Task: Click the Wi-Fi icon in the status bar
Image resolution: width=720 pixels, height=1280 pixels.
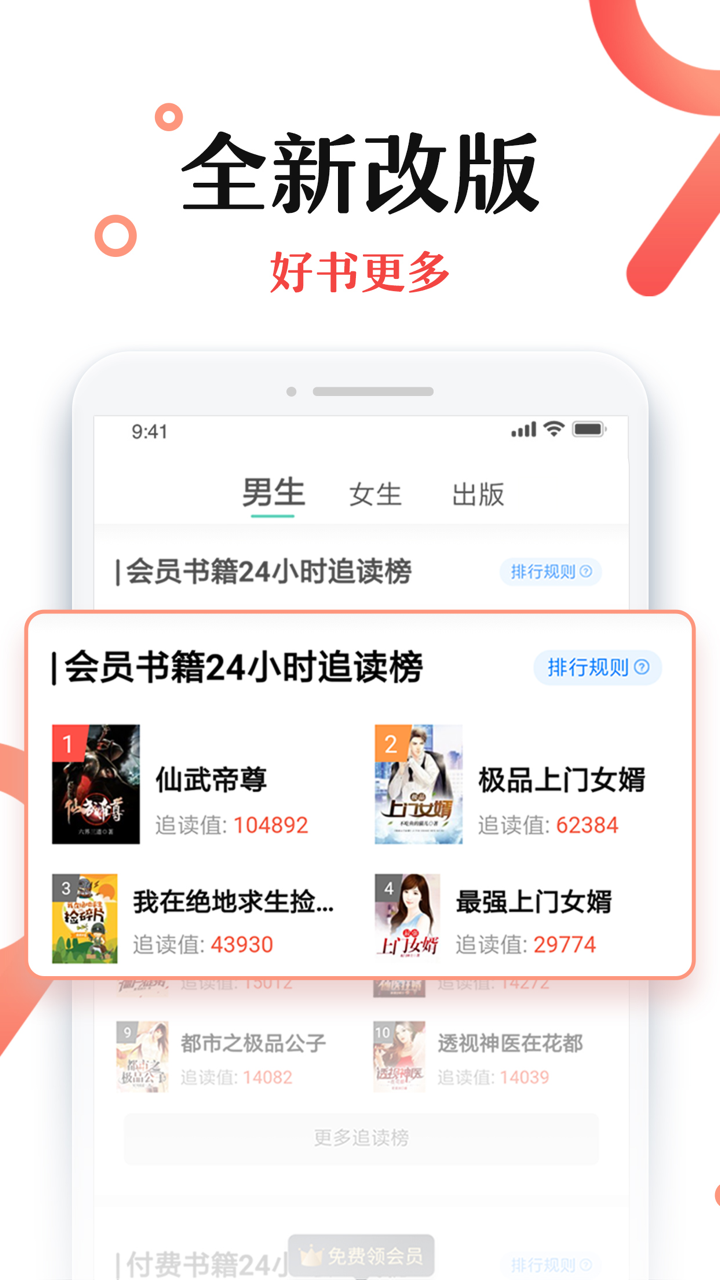Action: (551, 428)
